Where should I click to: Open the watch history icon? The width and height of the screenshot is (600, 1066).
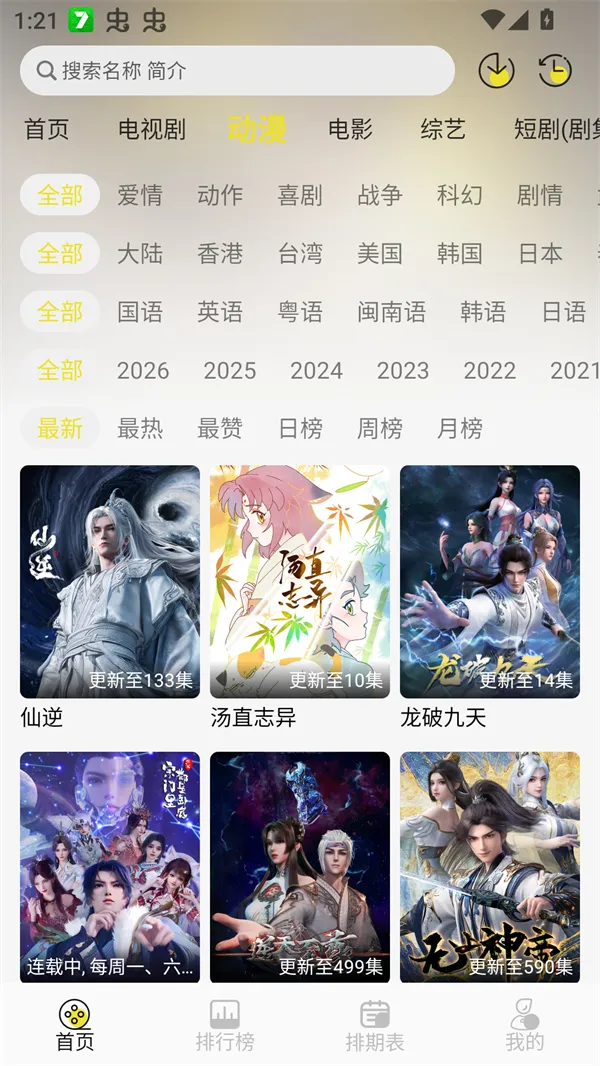[555, 70]
